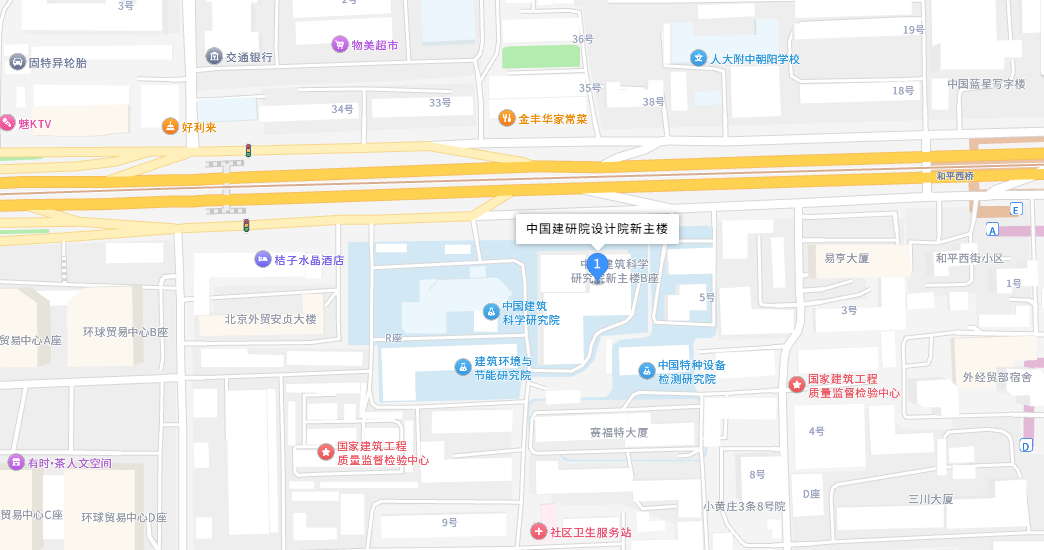Viewport: 1044px width, 550px height.
Task: Select the 交通银行 bank point
Action: coord(214,56)
